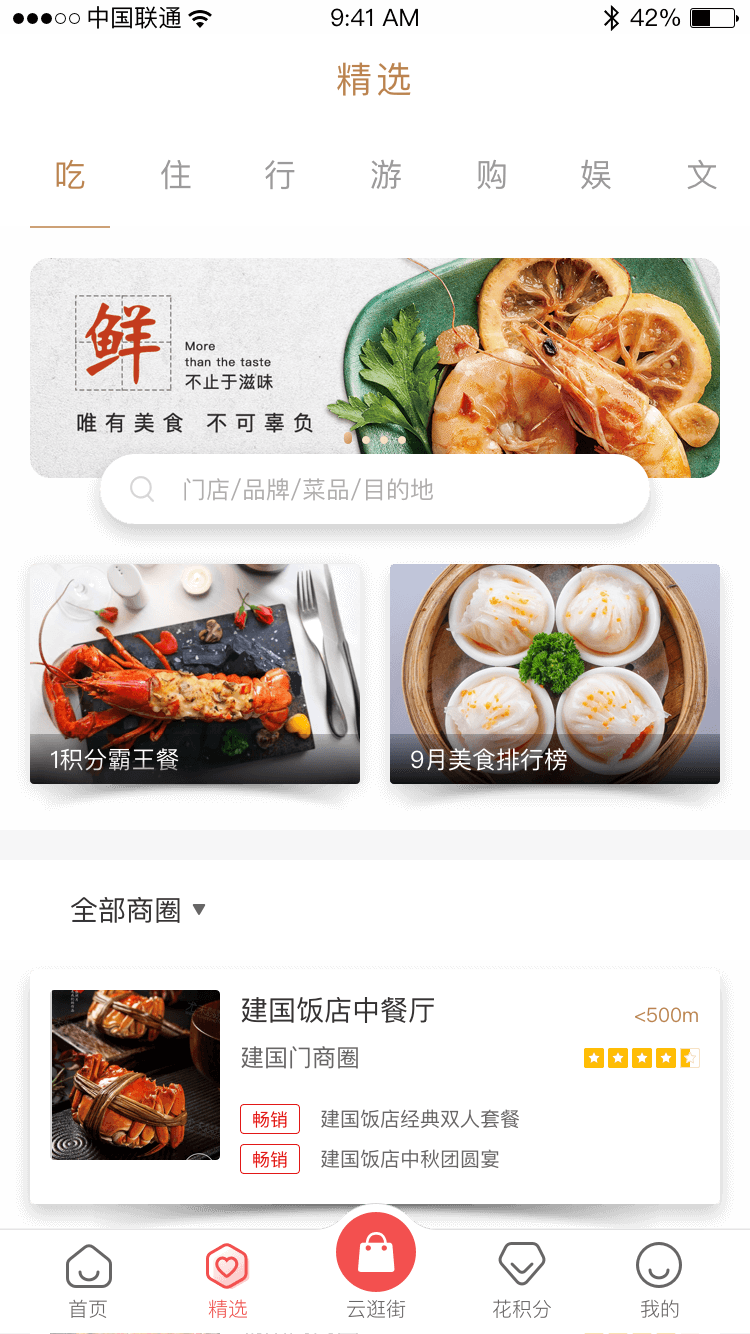Go to the 首页 tab
The image size is (750, 1334).
click(x=88, y=1280)
